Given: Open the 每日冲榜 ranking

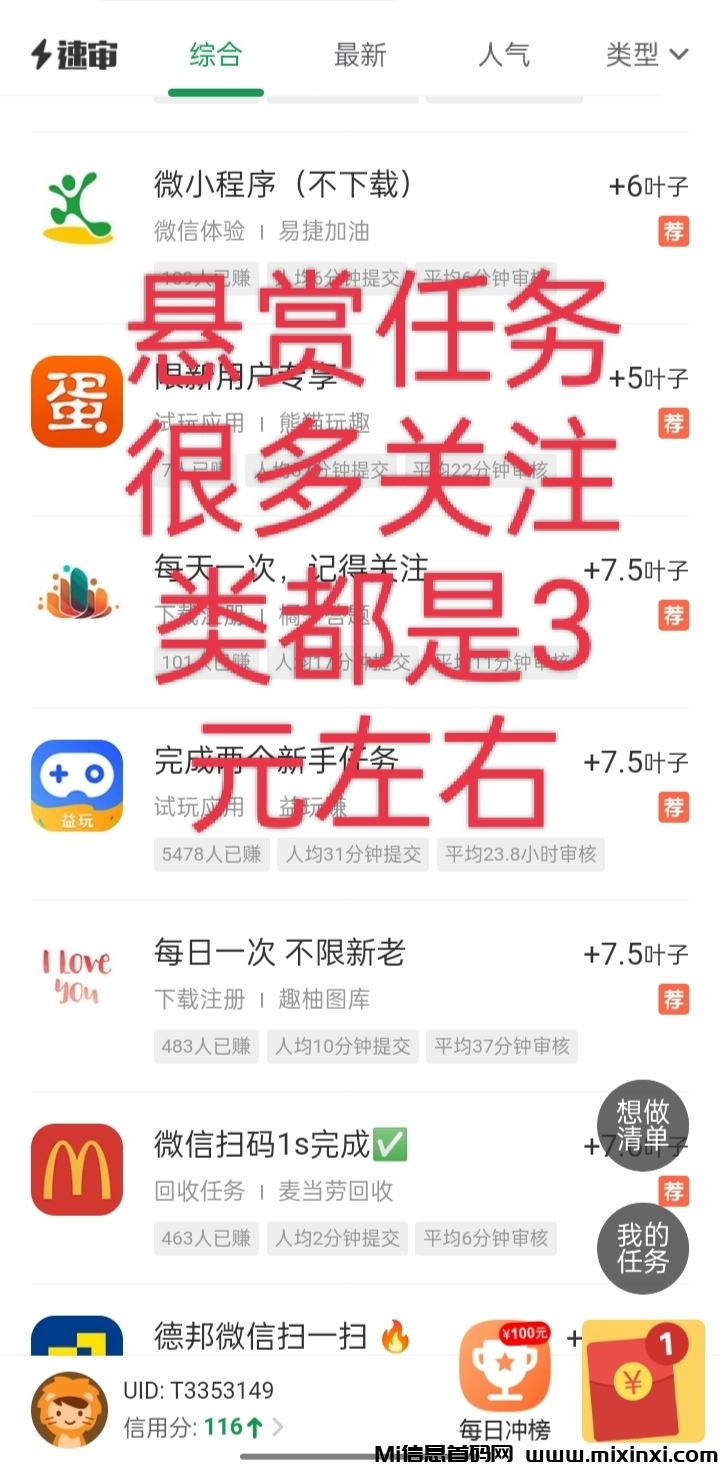Looking at the screenshot, I should 504,1382.
